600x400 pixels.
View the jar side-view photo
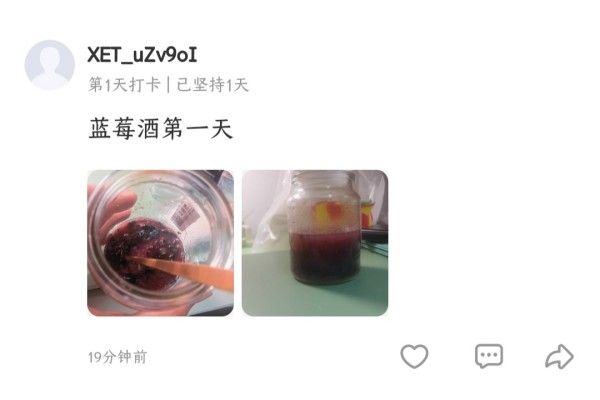[x=315, y=243]
